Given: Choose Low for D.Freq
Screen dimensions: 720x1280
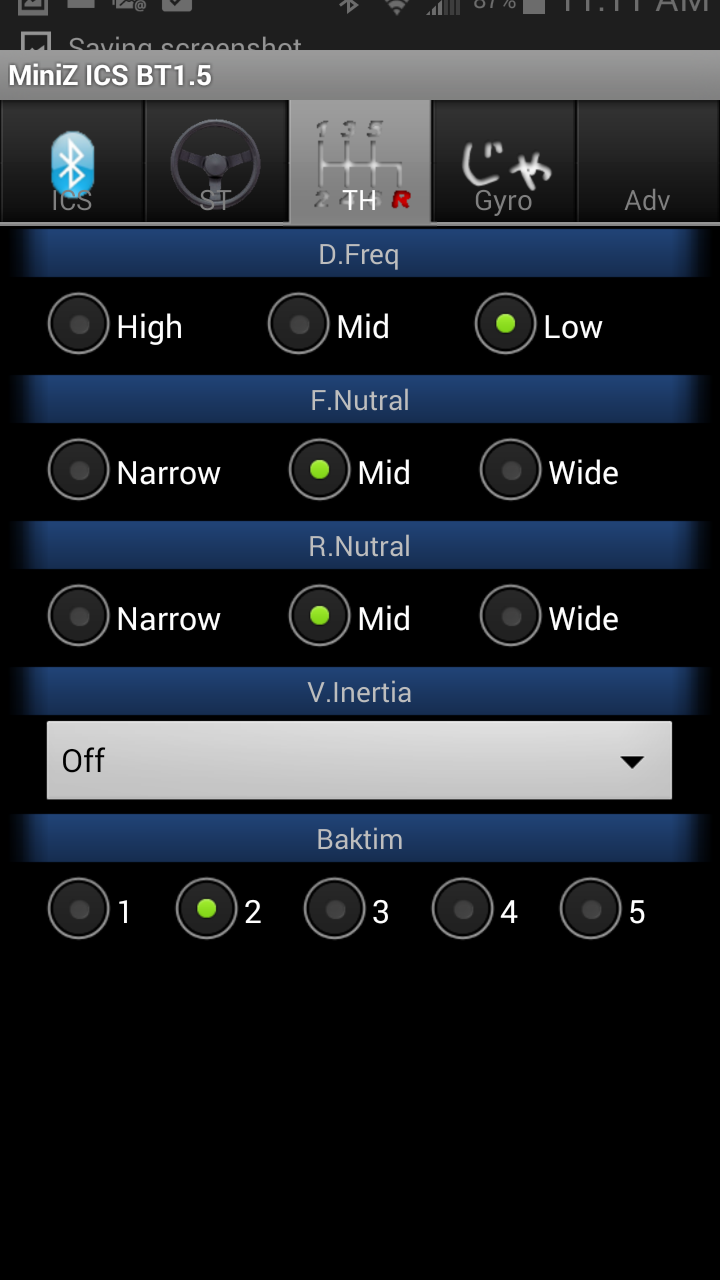Looking at the screenshot, I should click(x=540, y=324).
